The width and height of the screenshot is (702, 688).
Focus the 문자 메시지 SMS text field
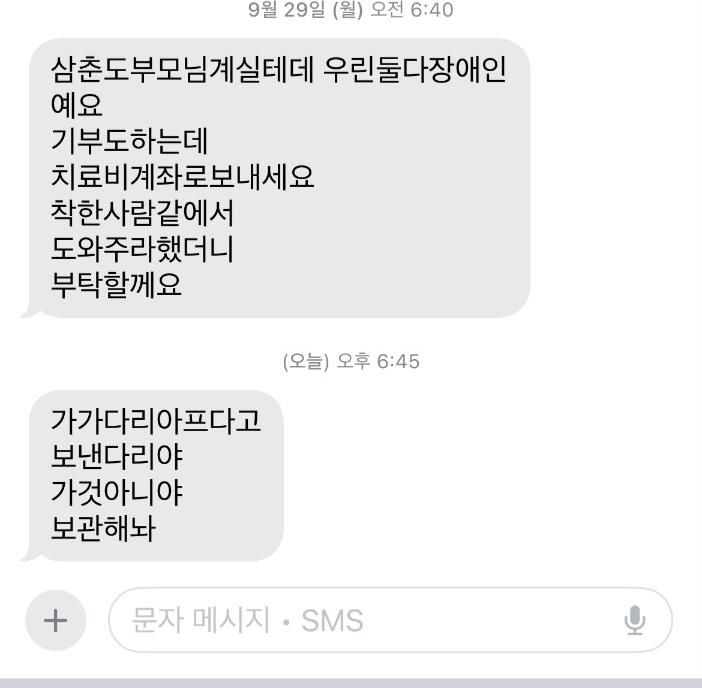(x=360, y=620)
